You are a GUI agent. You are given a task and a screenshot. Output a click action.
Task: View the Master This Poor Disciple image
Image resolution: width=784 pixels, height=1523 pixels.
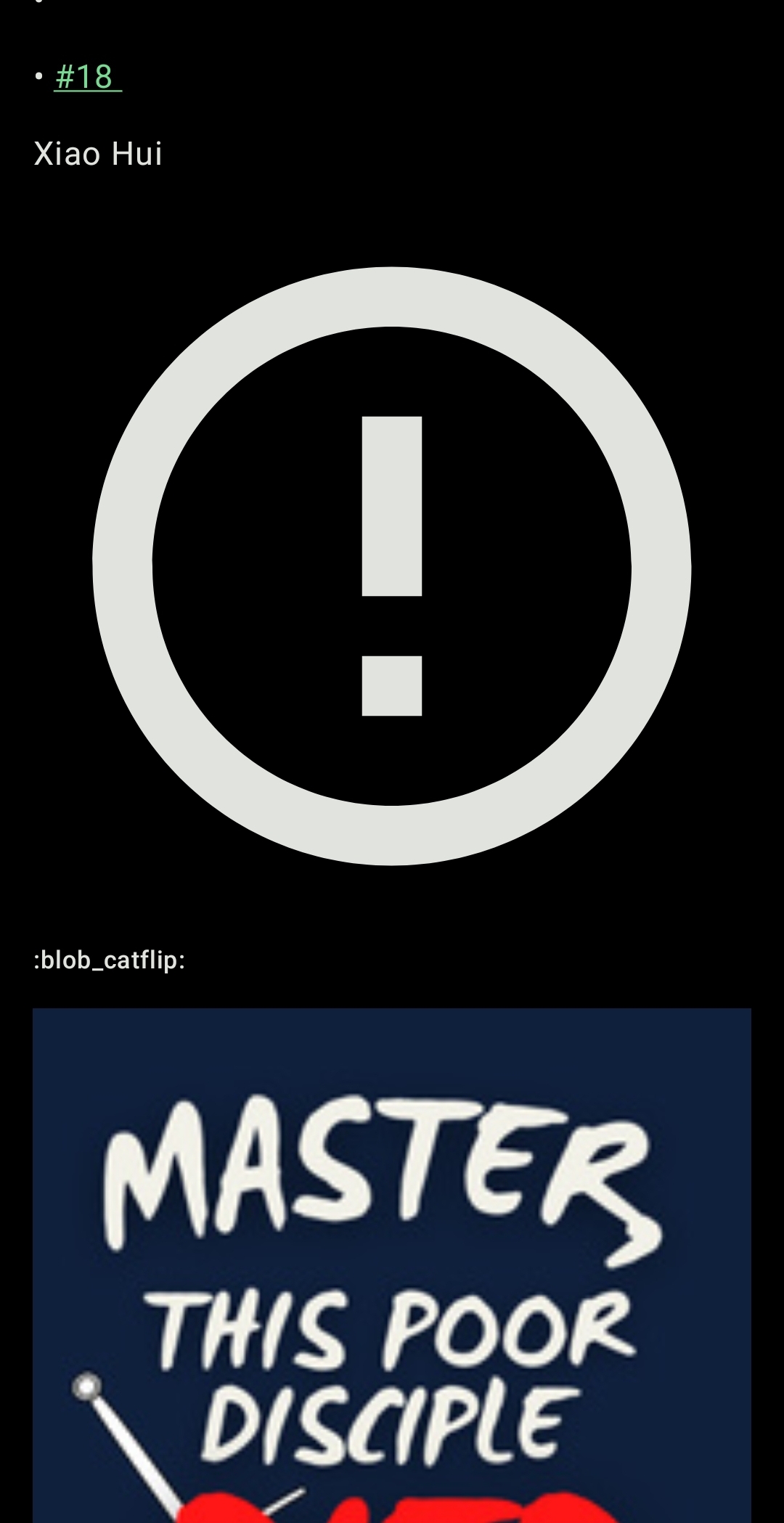[392, 1263]
